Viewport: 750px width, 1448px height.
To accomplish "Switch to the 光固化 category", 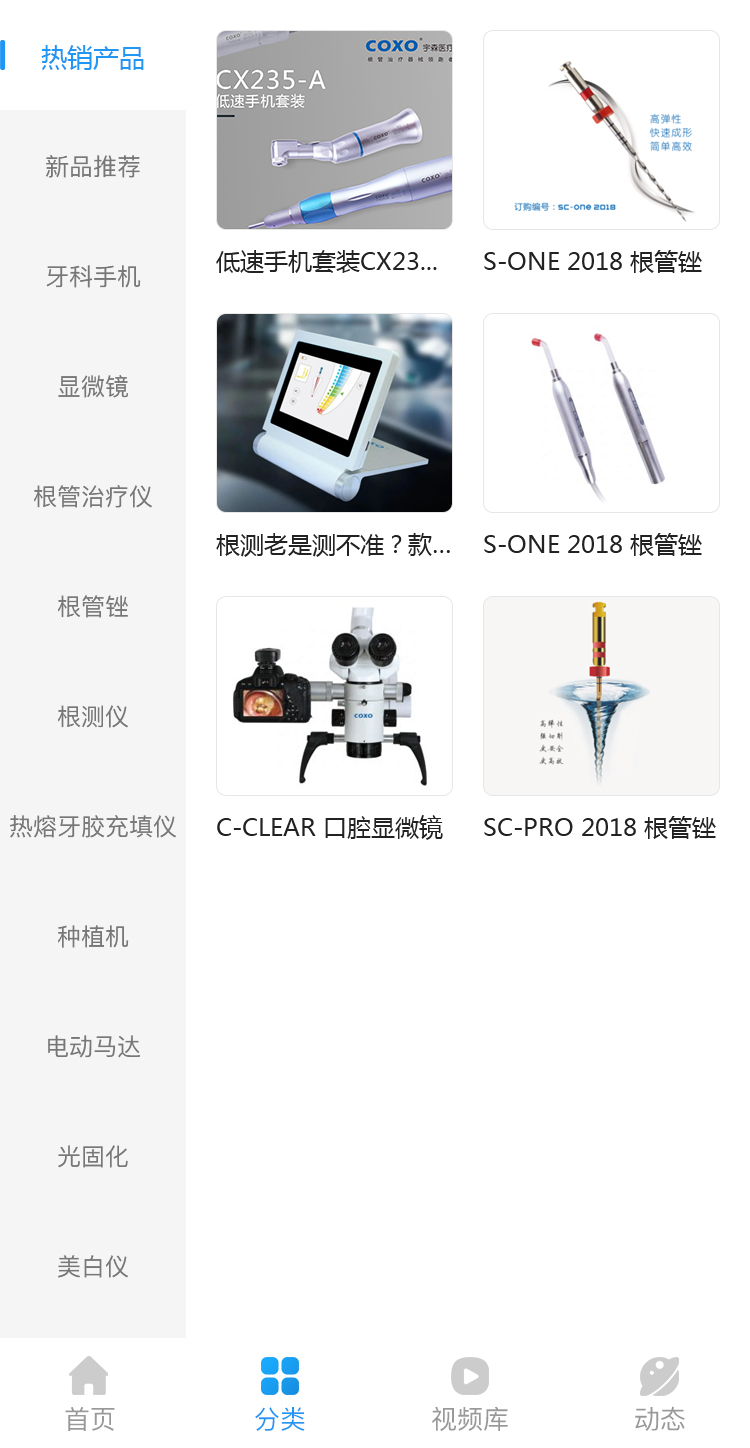I will [93, 1157].
